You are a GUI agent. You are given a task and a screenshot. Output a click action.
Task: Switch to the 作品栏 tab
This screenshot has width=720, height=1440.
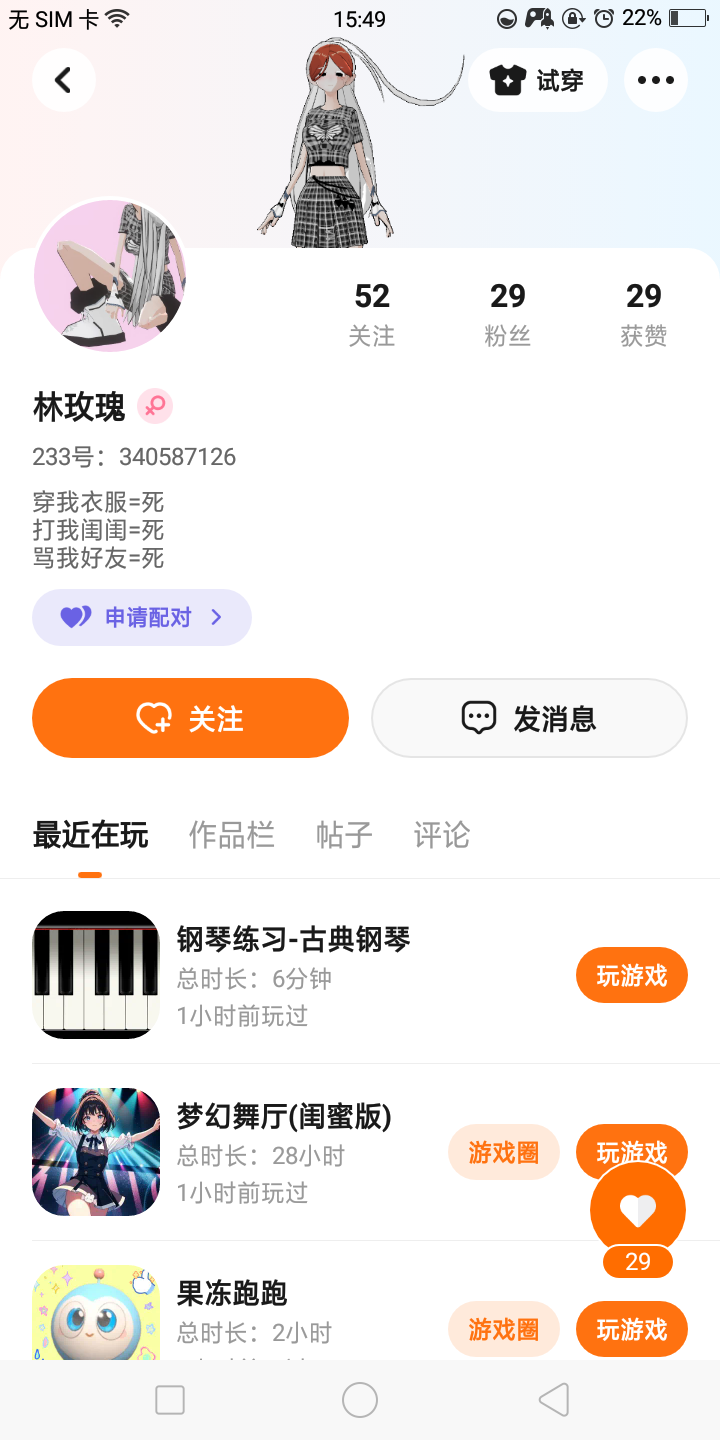point(231,835)
